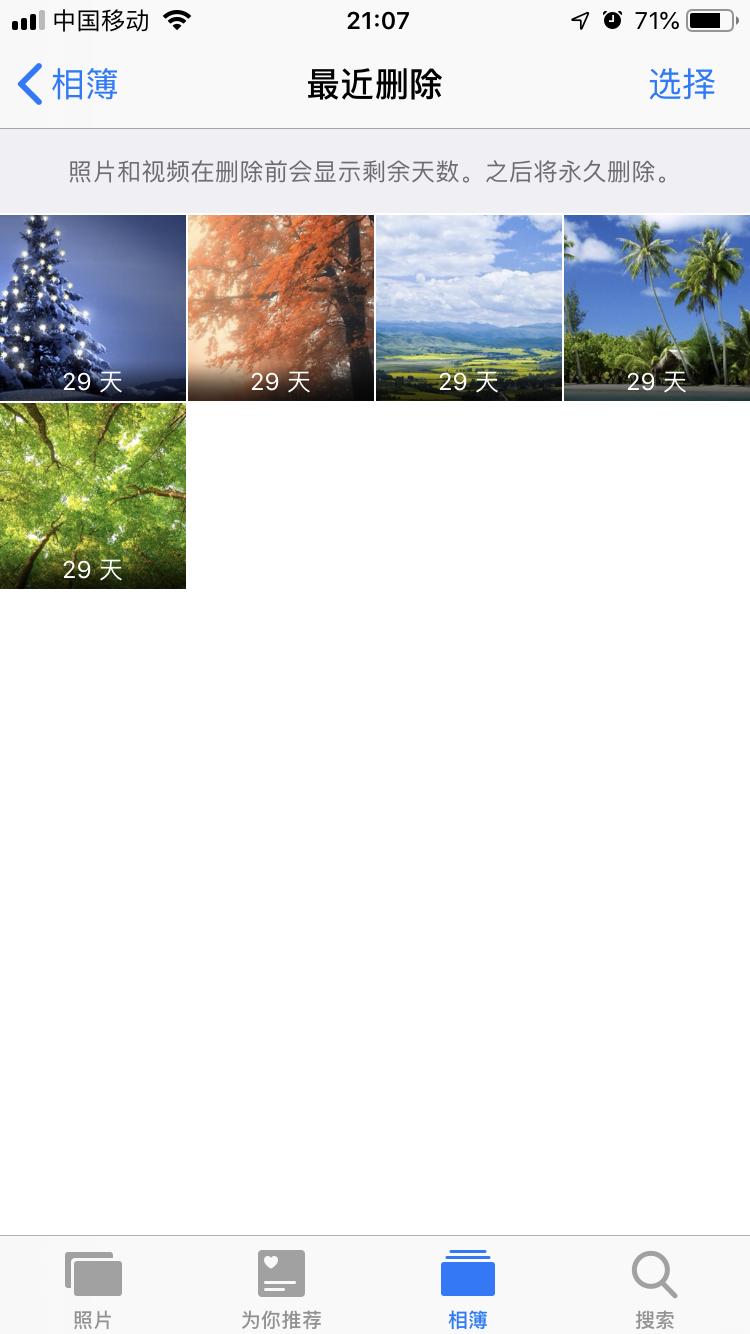Viewport: 750px width, 1334px height.
Task: Open the orange autumn tree photo
Action: tap(281, 308)
